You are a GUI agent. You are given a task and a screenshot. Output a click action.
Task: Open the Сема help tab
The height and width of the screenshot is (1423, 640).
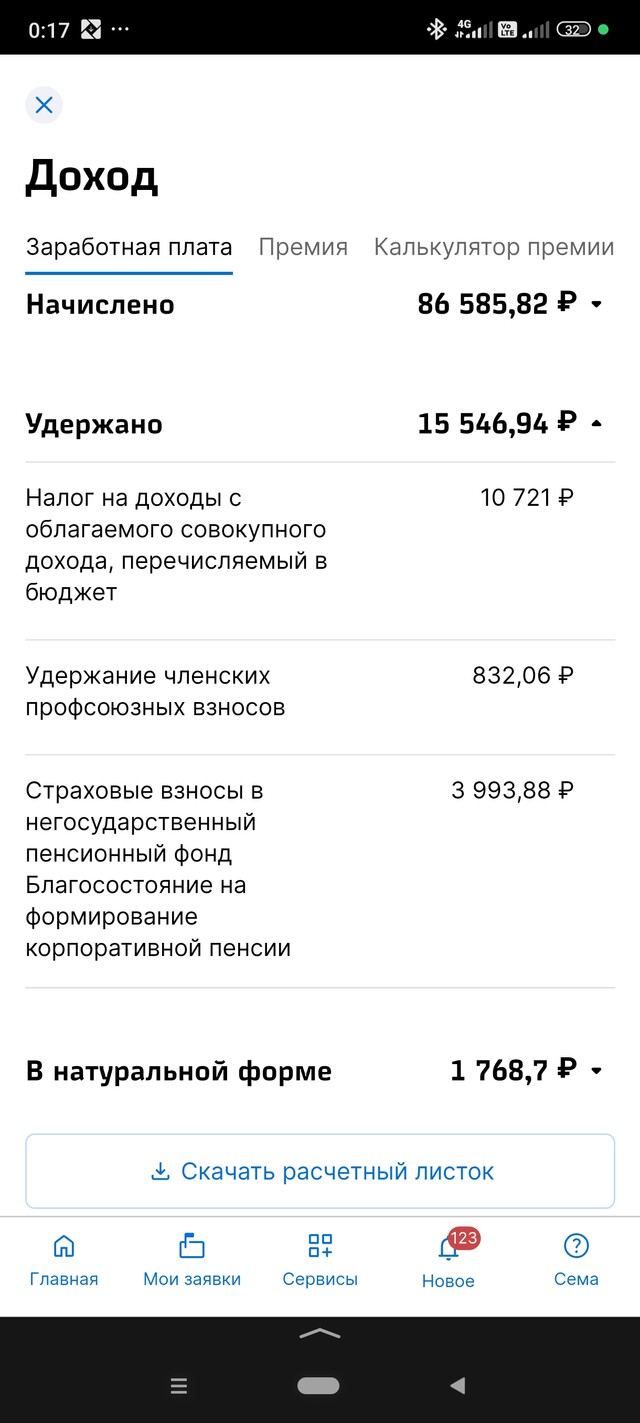coord(576,1260)
